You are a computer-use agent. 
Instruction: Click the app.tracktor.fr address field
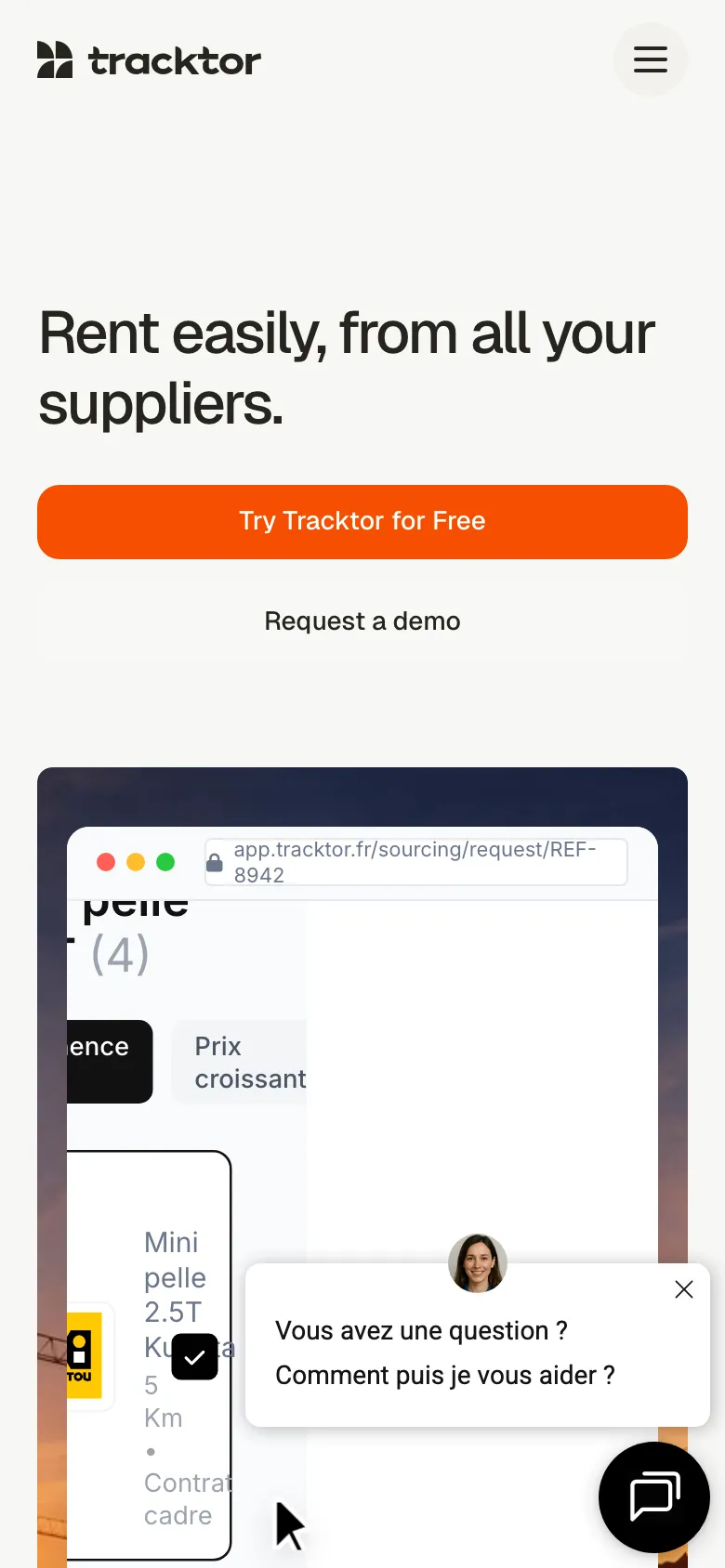point(415,862)
